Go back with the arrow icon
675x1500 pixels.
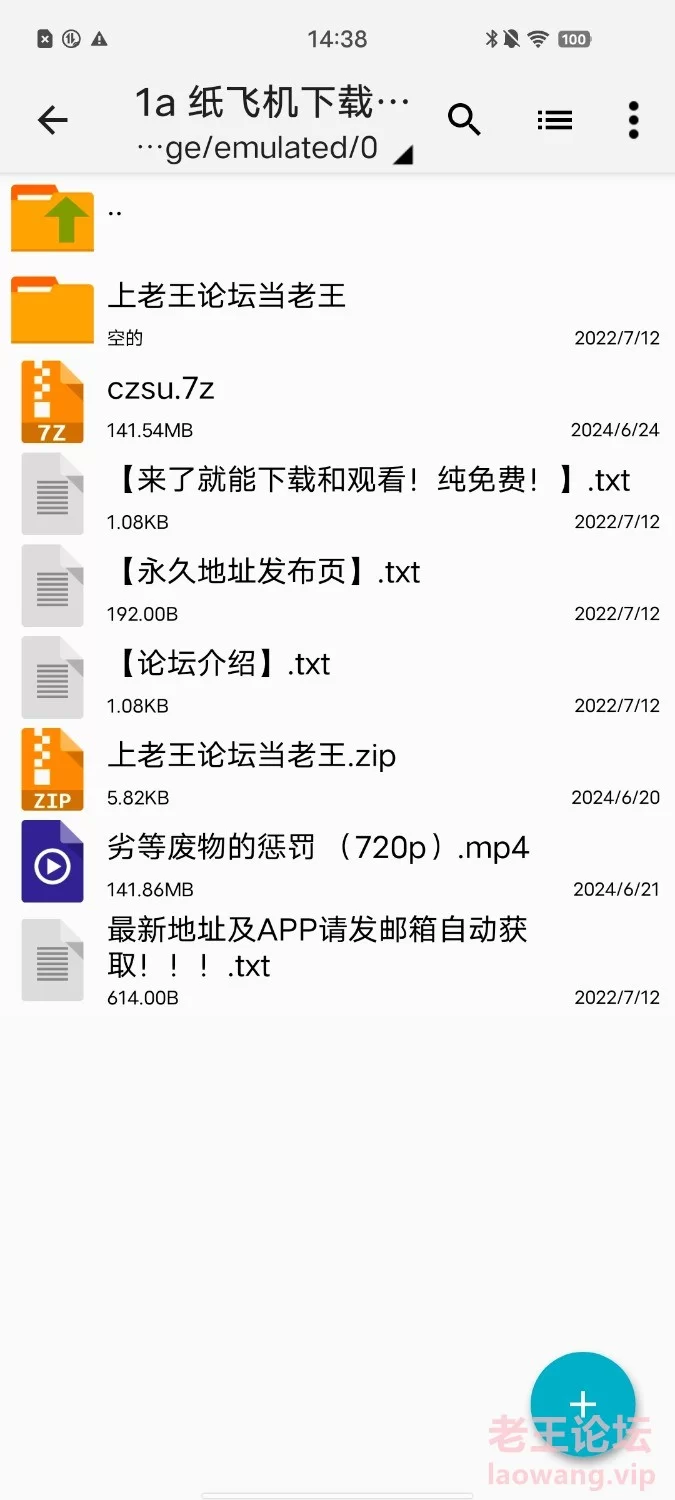click(x=52, y=121)
